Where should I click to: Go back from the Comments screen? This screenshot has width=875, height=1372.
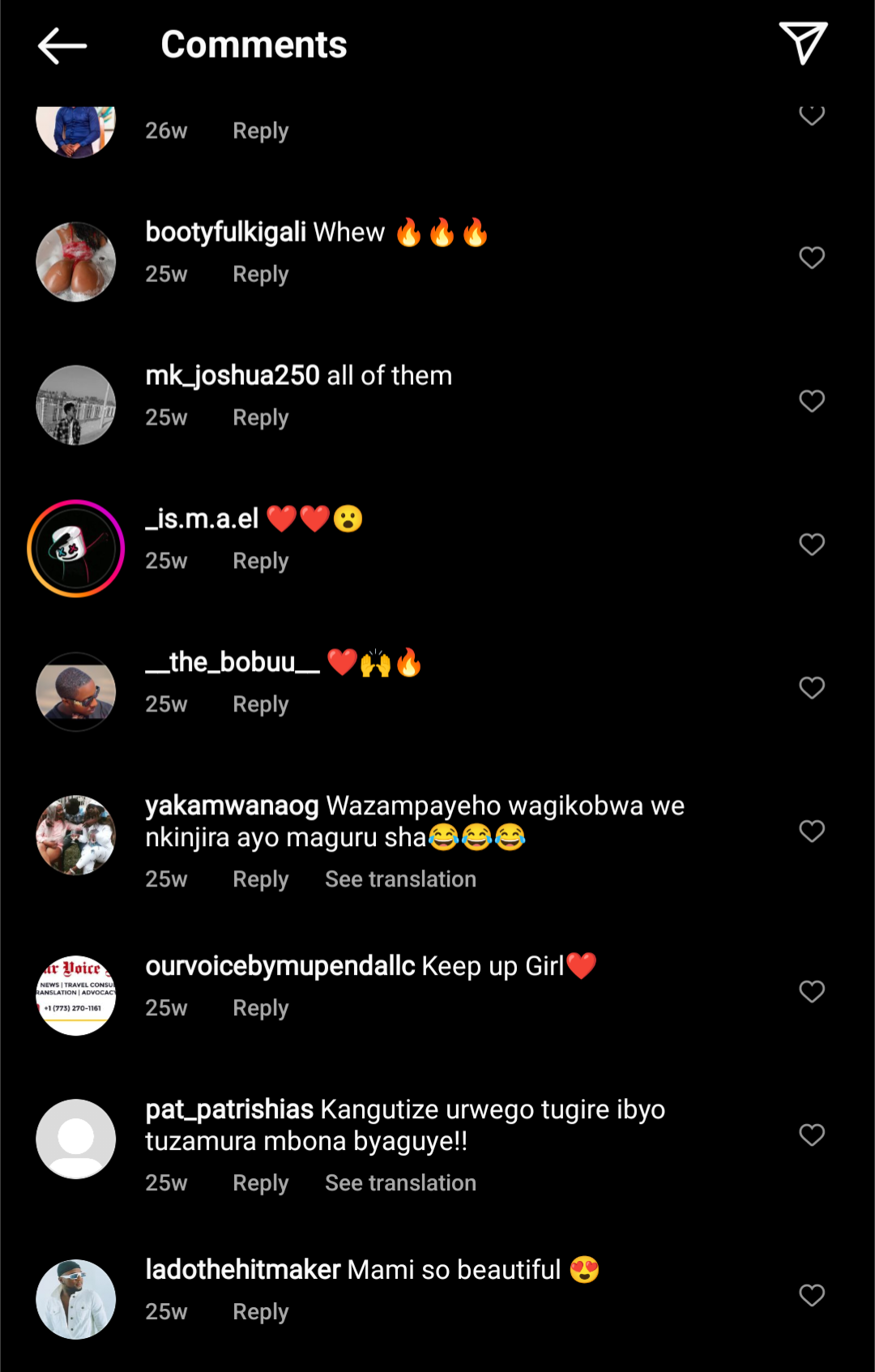pos(62,45)
